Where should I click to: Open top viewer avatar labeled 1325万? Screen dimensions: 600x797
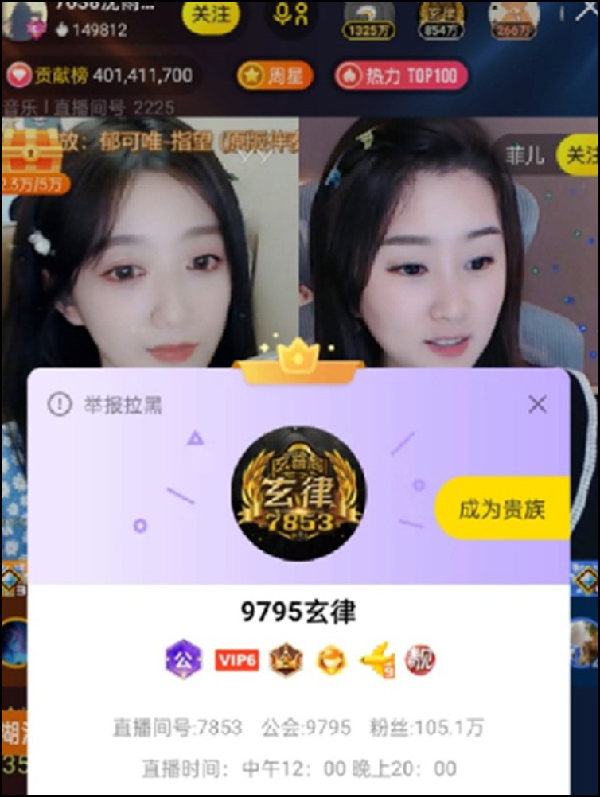click(x=369, y=17)
